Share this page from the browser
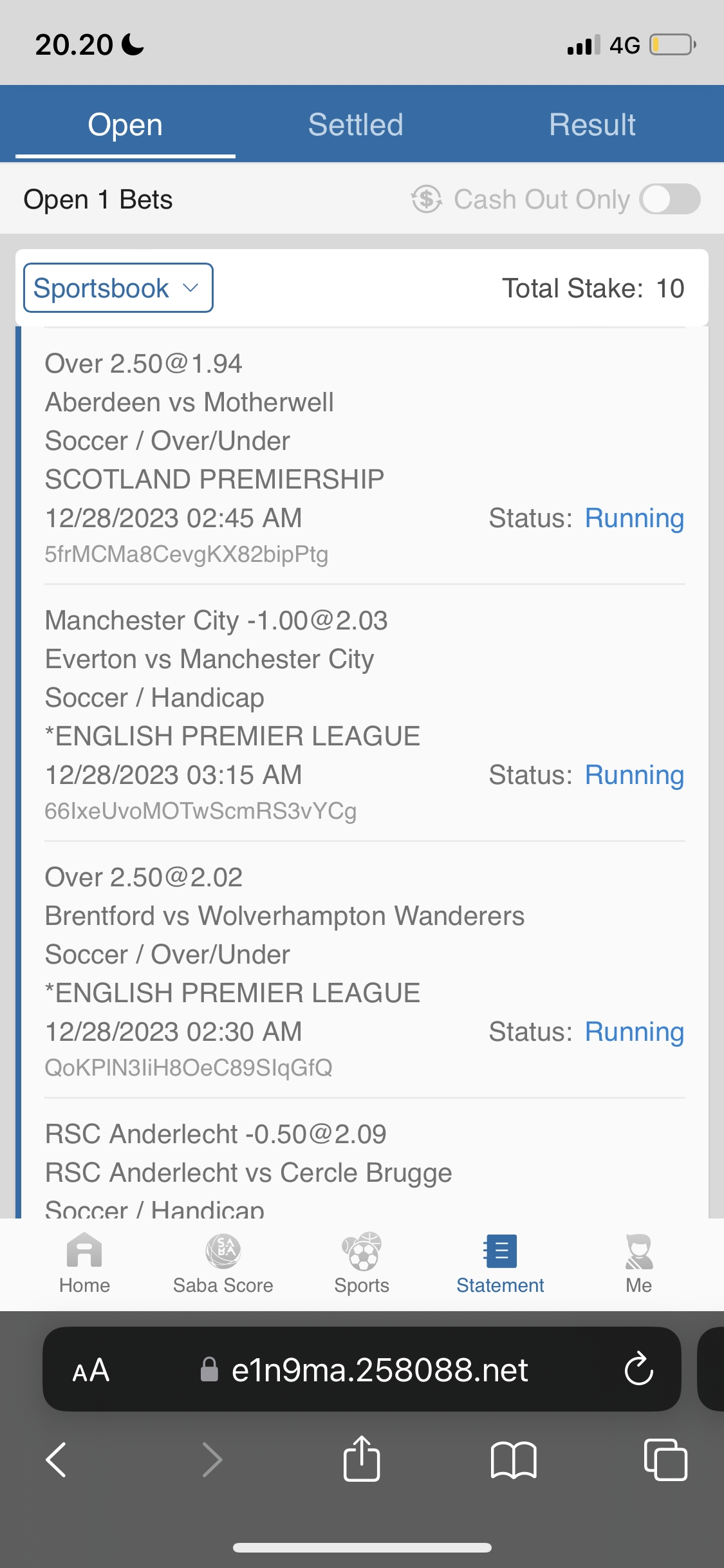This screenshot has height=1568, width=724. [x=362, y=1459]
